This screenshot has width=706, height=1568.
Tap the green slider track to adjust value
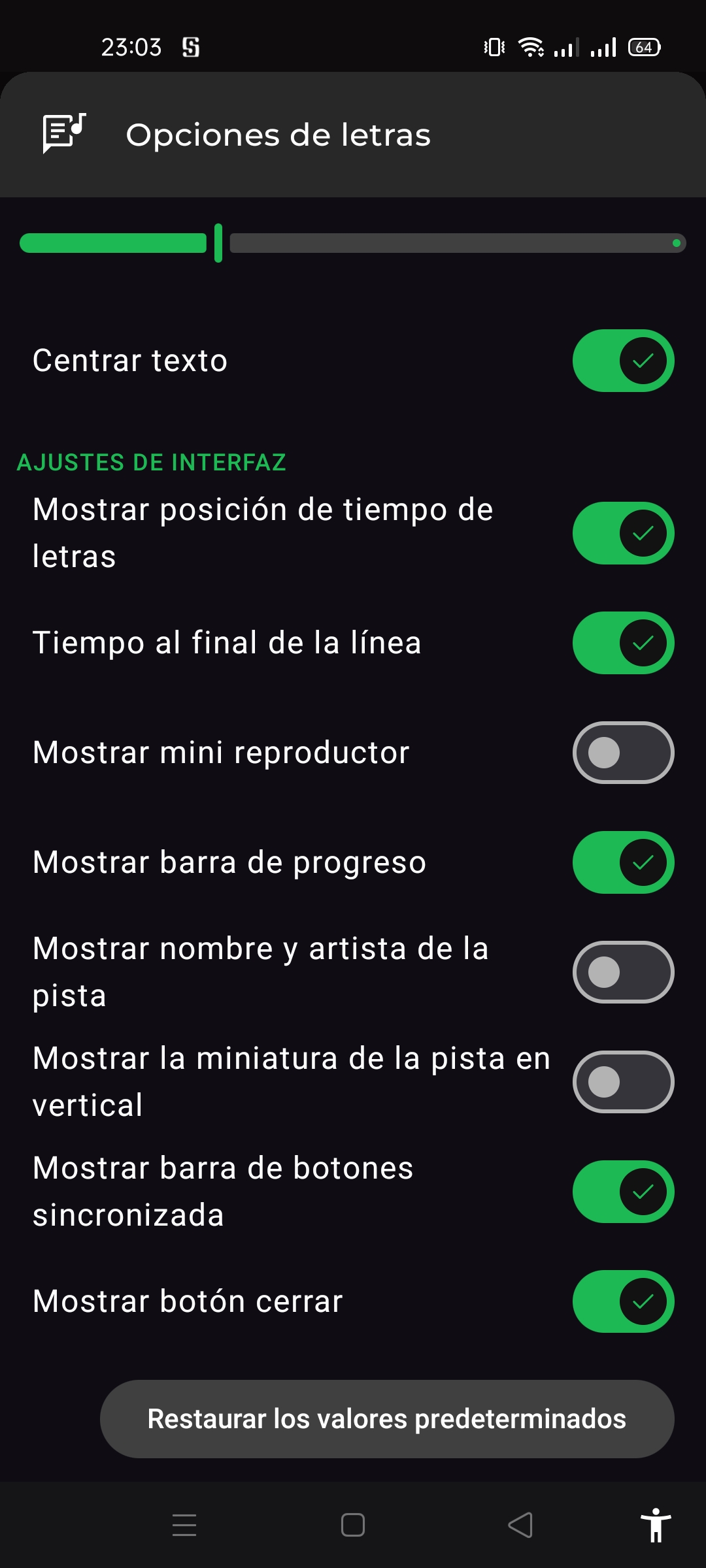(x=353, y=243)
